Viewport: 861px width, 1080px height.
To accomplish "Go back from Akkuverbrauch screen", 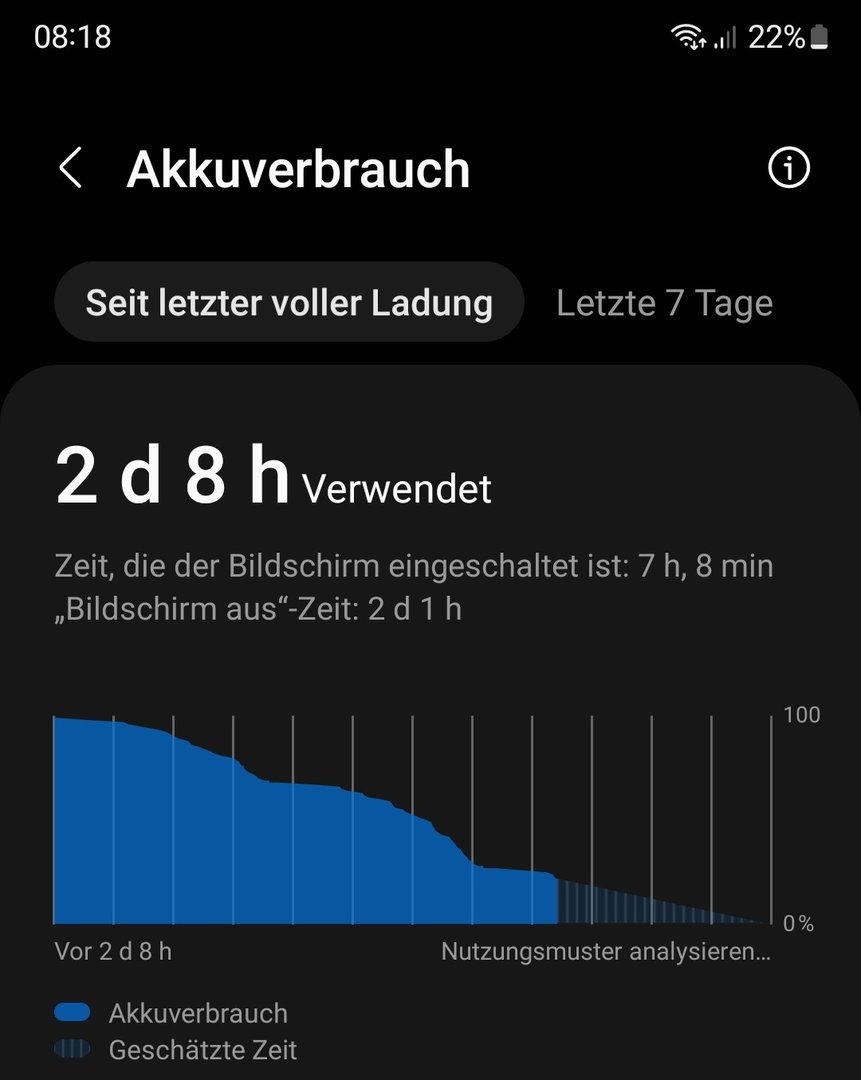I will (70, 168).
